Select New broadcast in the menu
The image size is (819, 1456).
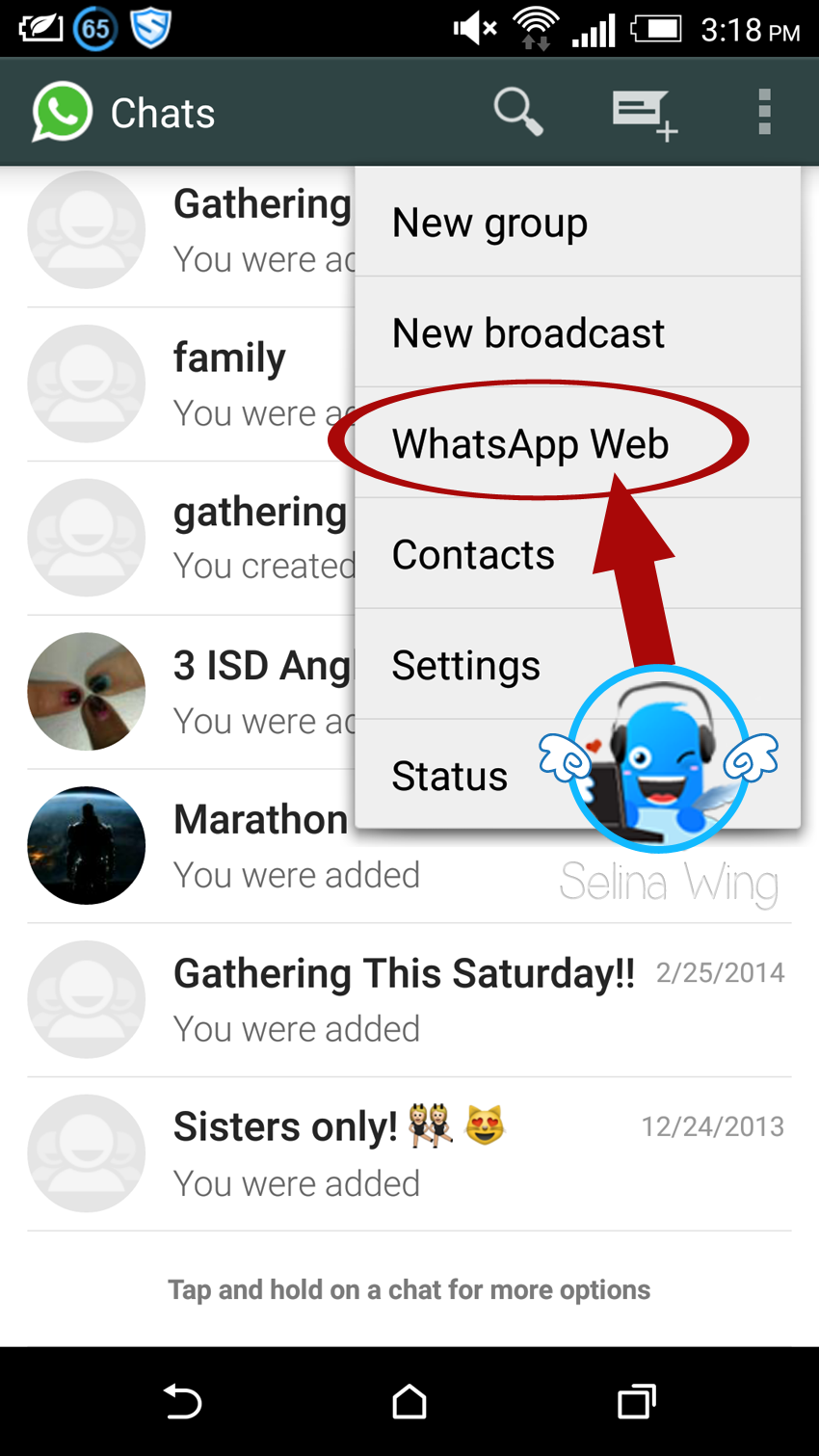[x=528, y=331]
